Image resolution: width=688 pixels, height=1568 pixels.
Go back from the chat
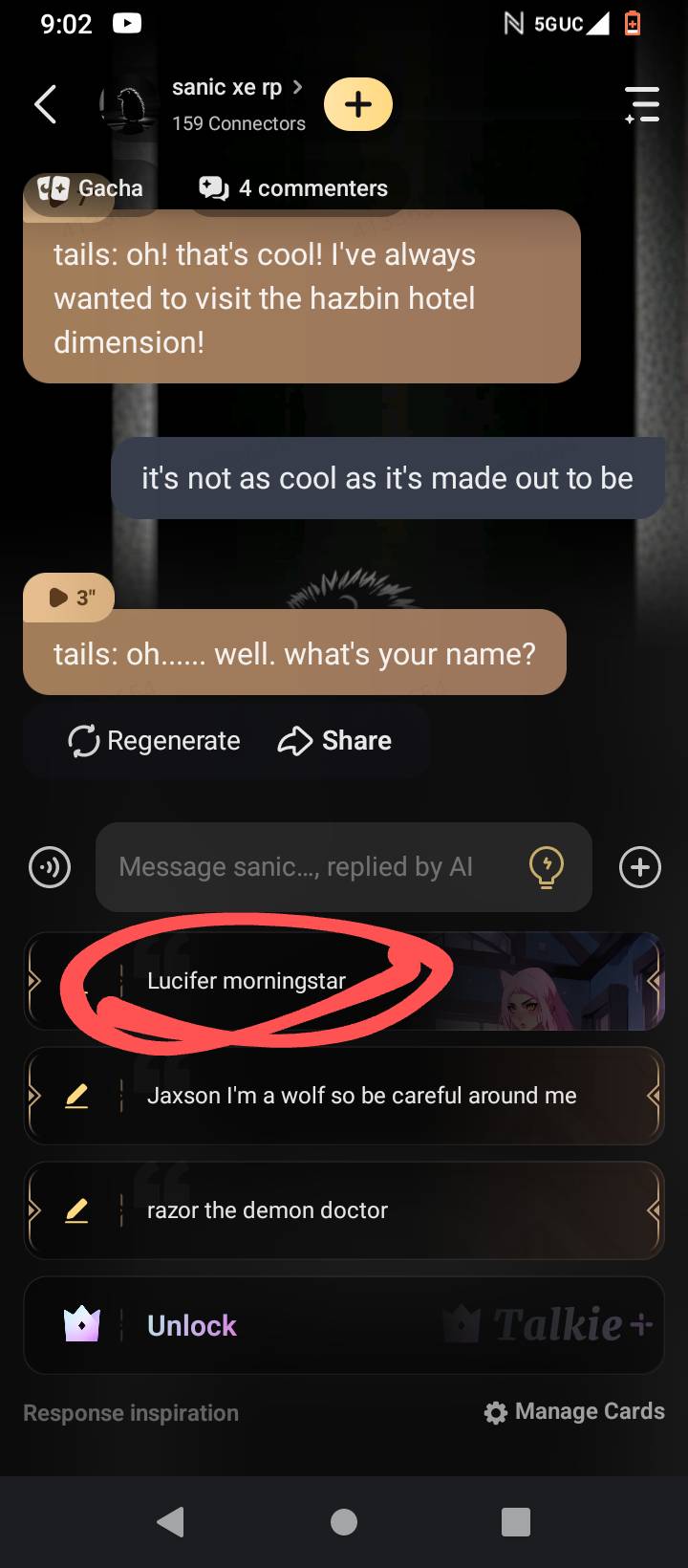[x=45, y=104]
